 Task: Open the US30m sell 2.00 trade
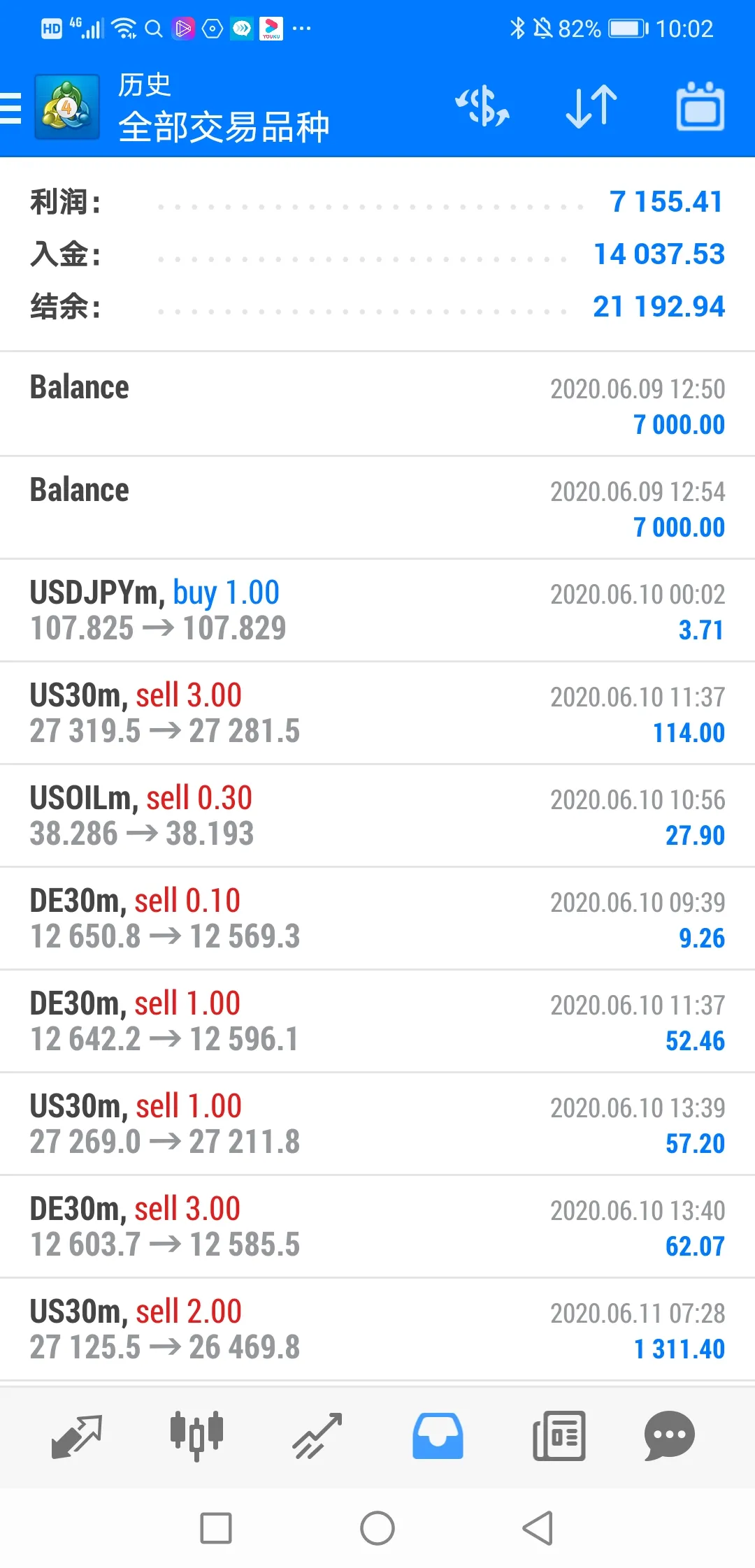click(x=377, y=1330)
